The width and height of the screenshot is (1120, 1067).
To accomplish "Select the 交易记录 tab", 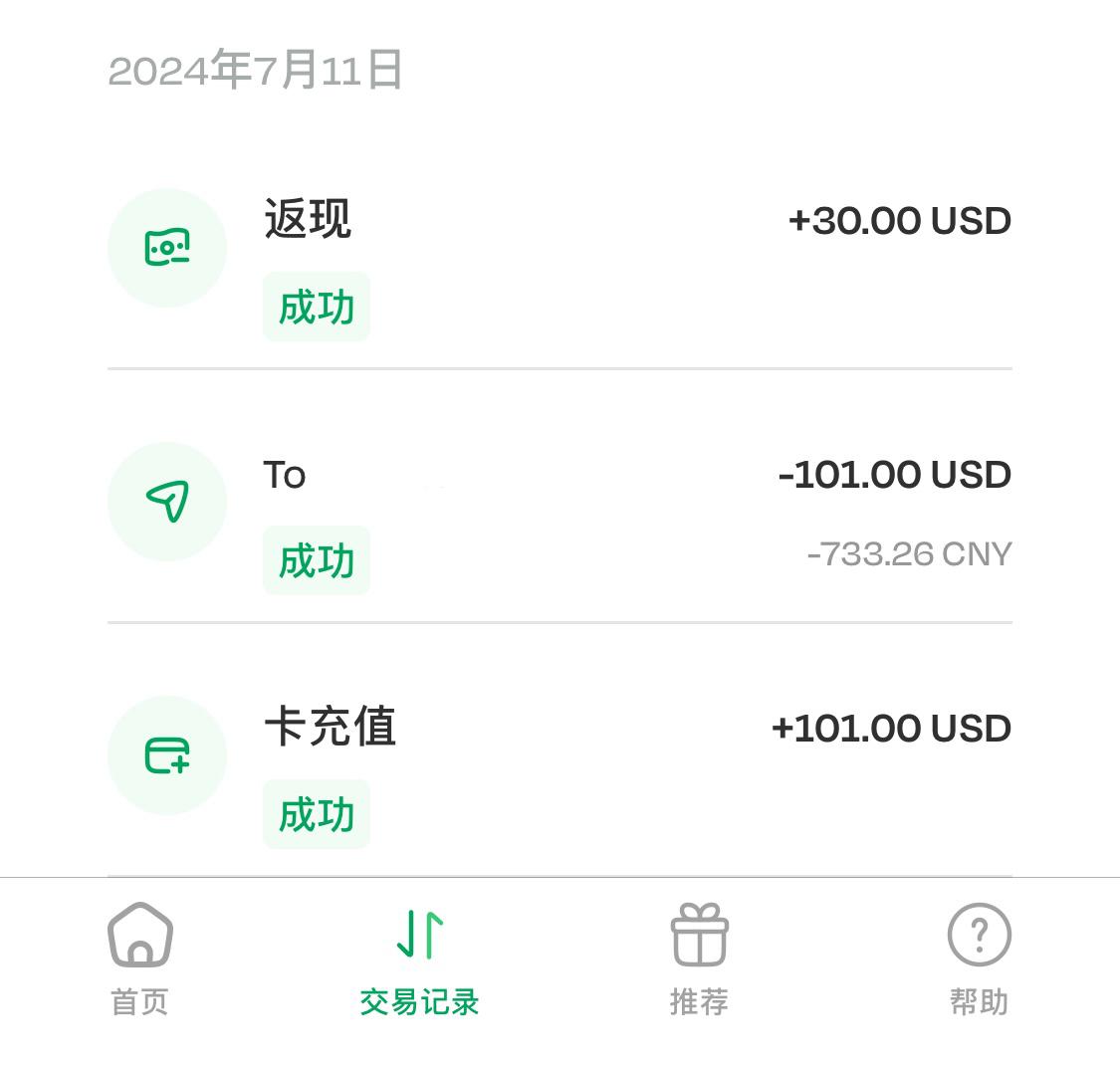I will [x=419, y=960].
